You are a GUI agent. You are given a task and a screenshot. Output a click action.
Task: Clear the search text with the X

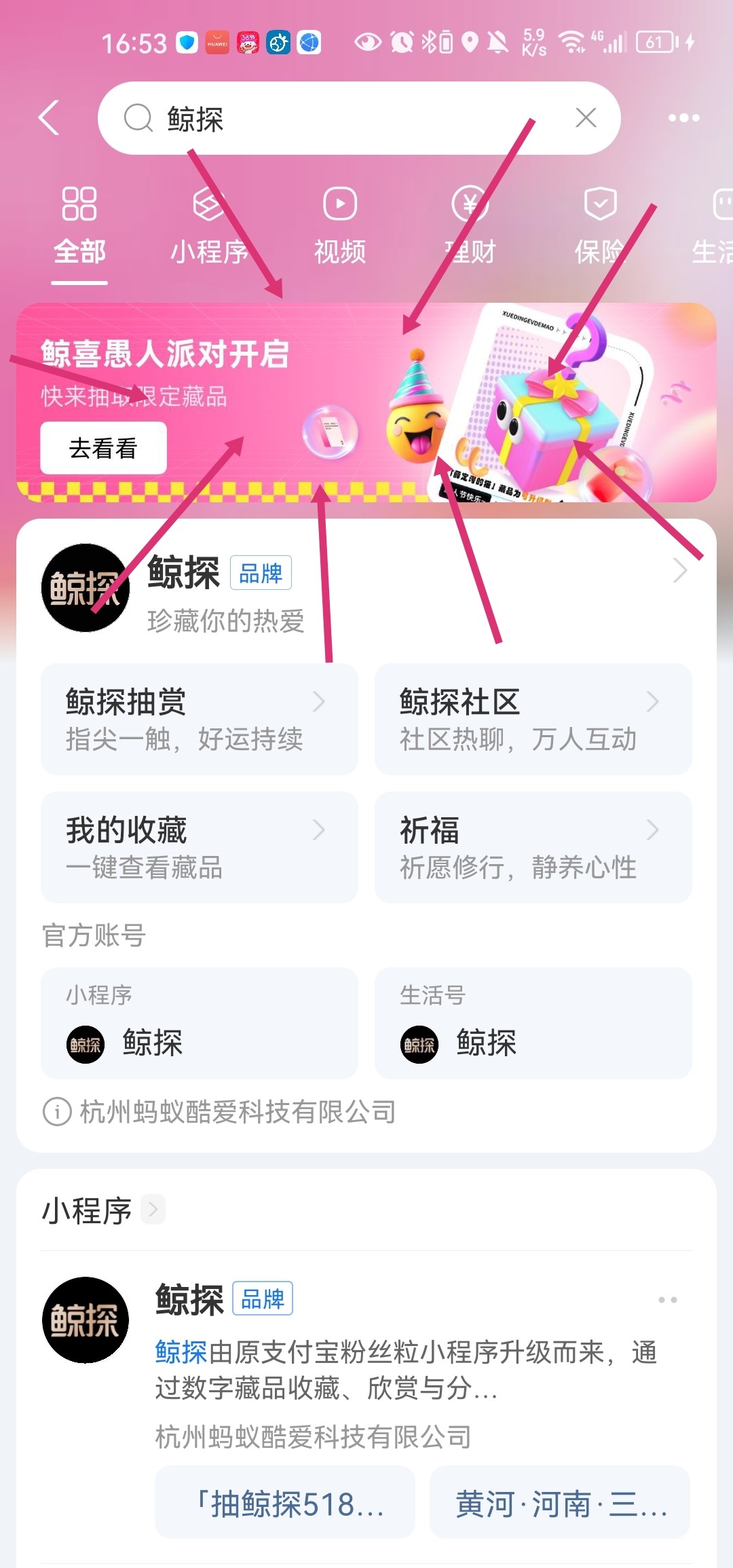(586, 118)
